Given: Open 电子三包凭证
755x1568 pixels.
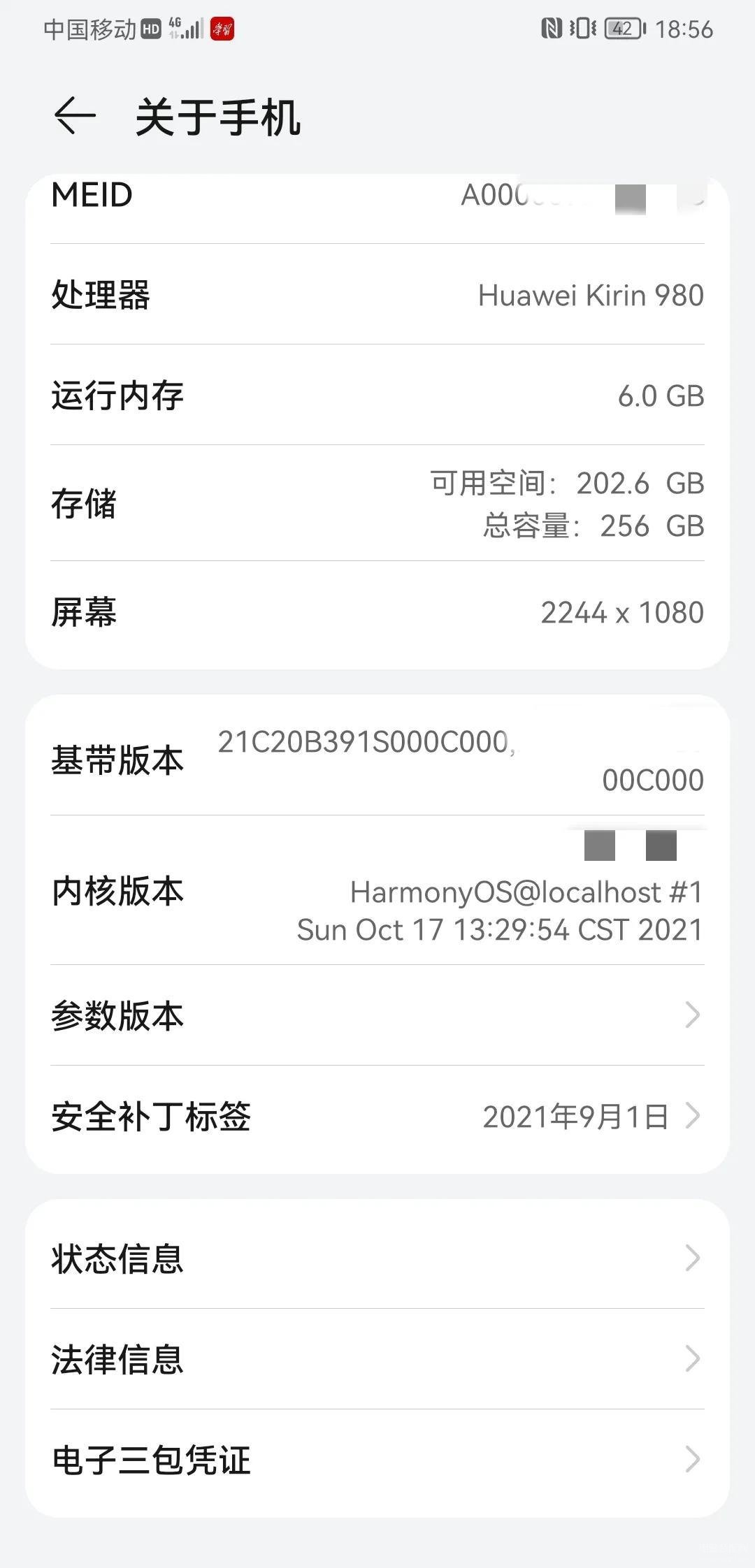Looking at the screenshot, I should point(377,1460).
